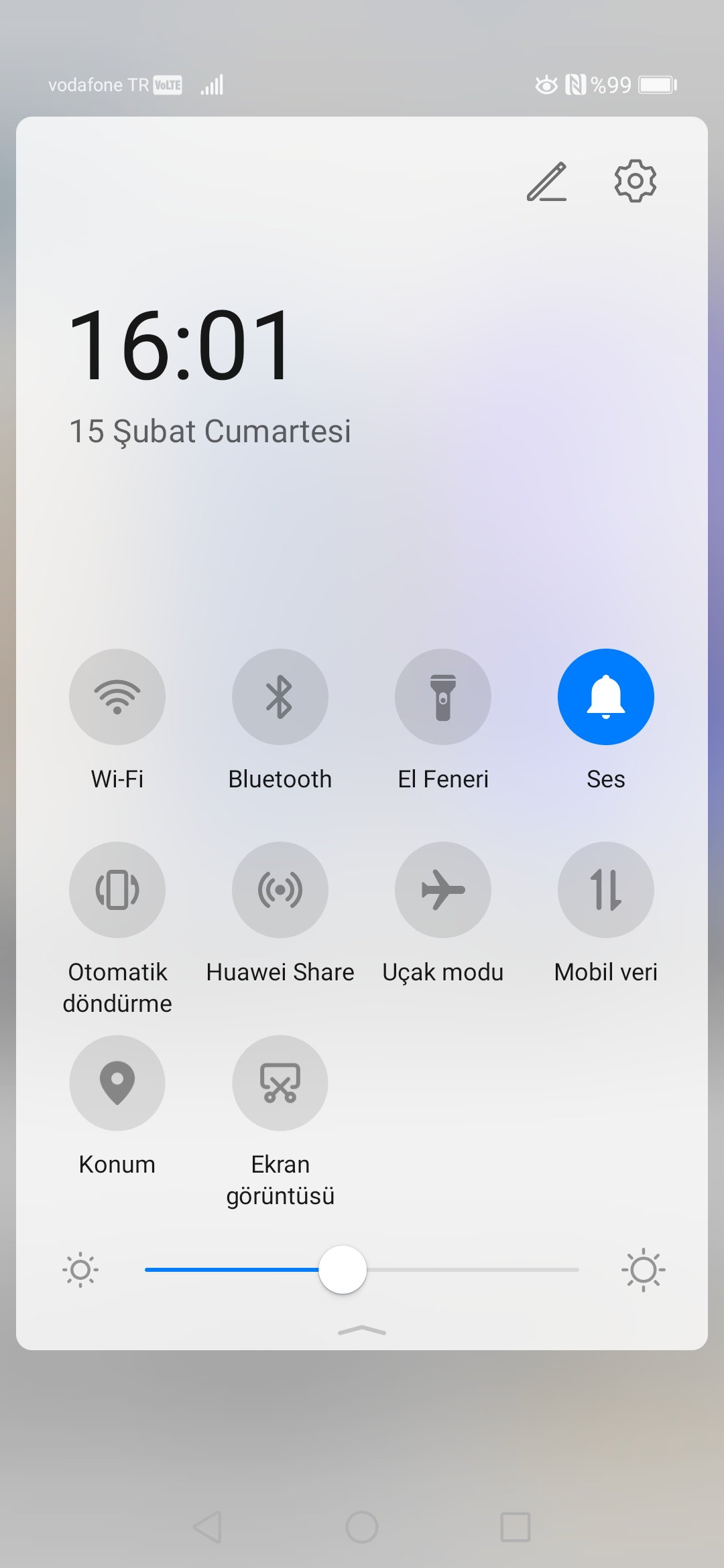Turn on Wi-Fi
Screen dimensions: 724x1568
[x=117, y=697]
